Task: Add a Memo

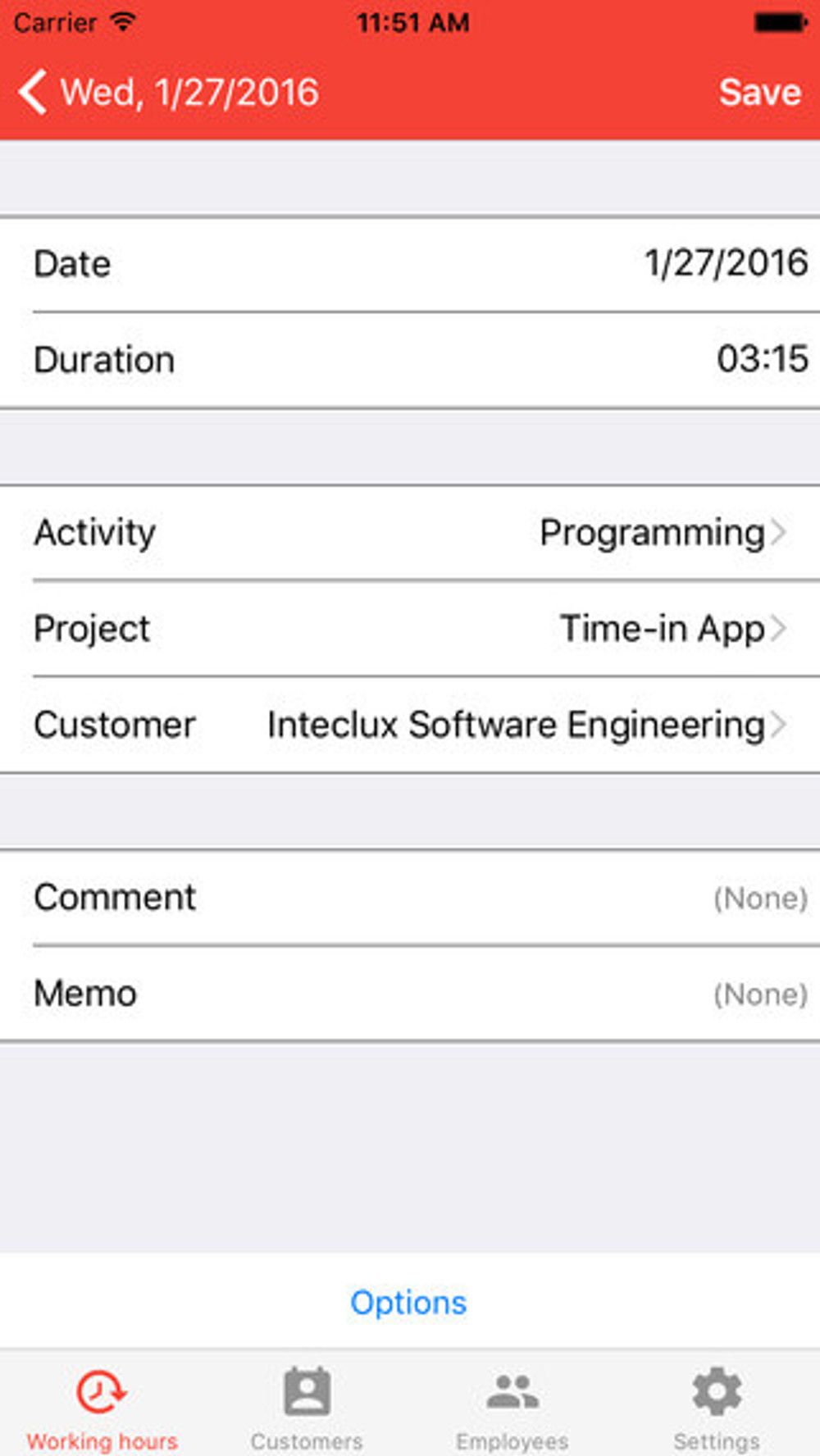Action: click(410, 994)
